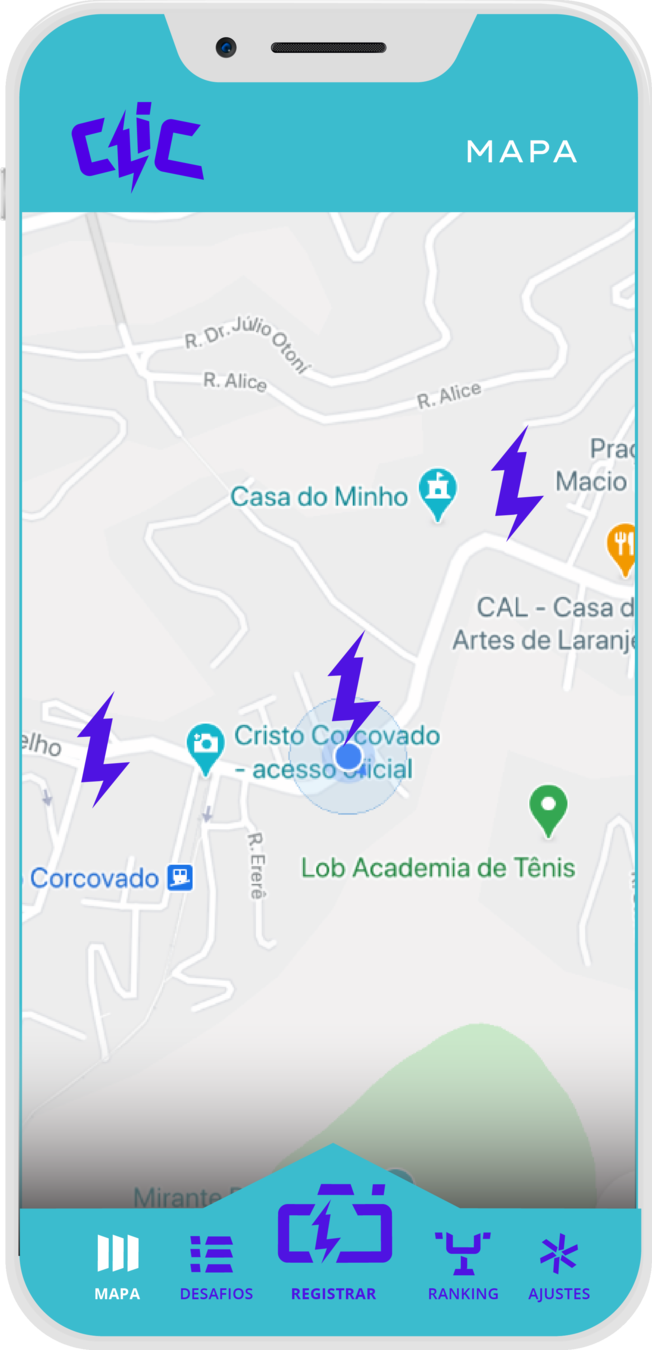Switch to the Mapa tab

tap(118, 1267)
